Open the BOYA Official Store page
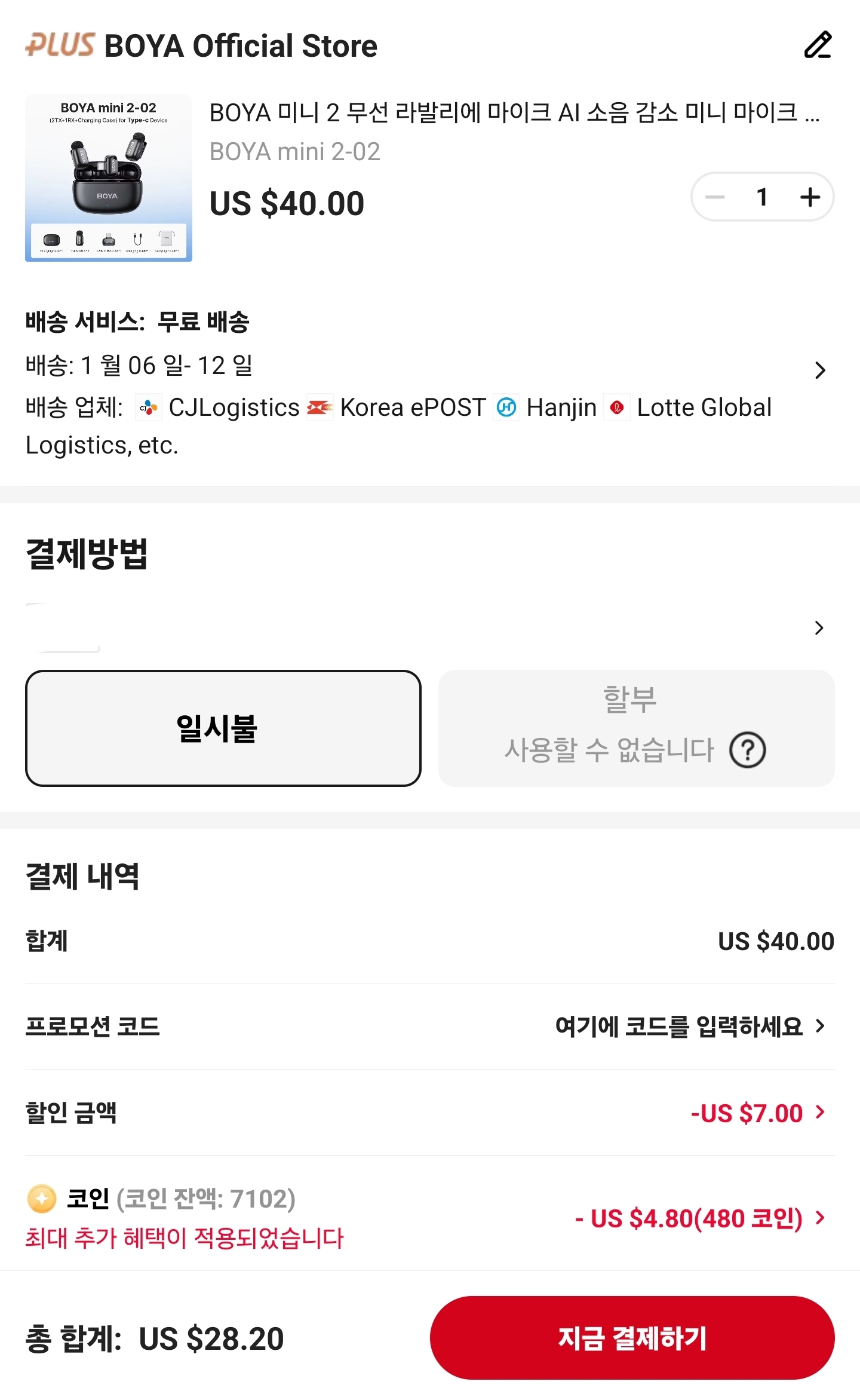860x1400 pixels. 241,45
